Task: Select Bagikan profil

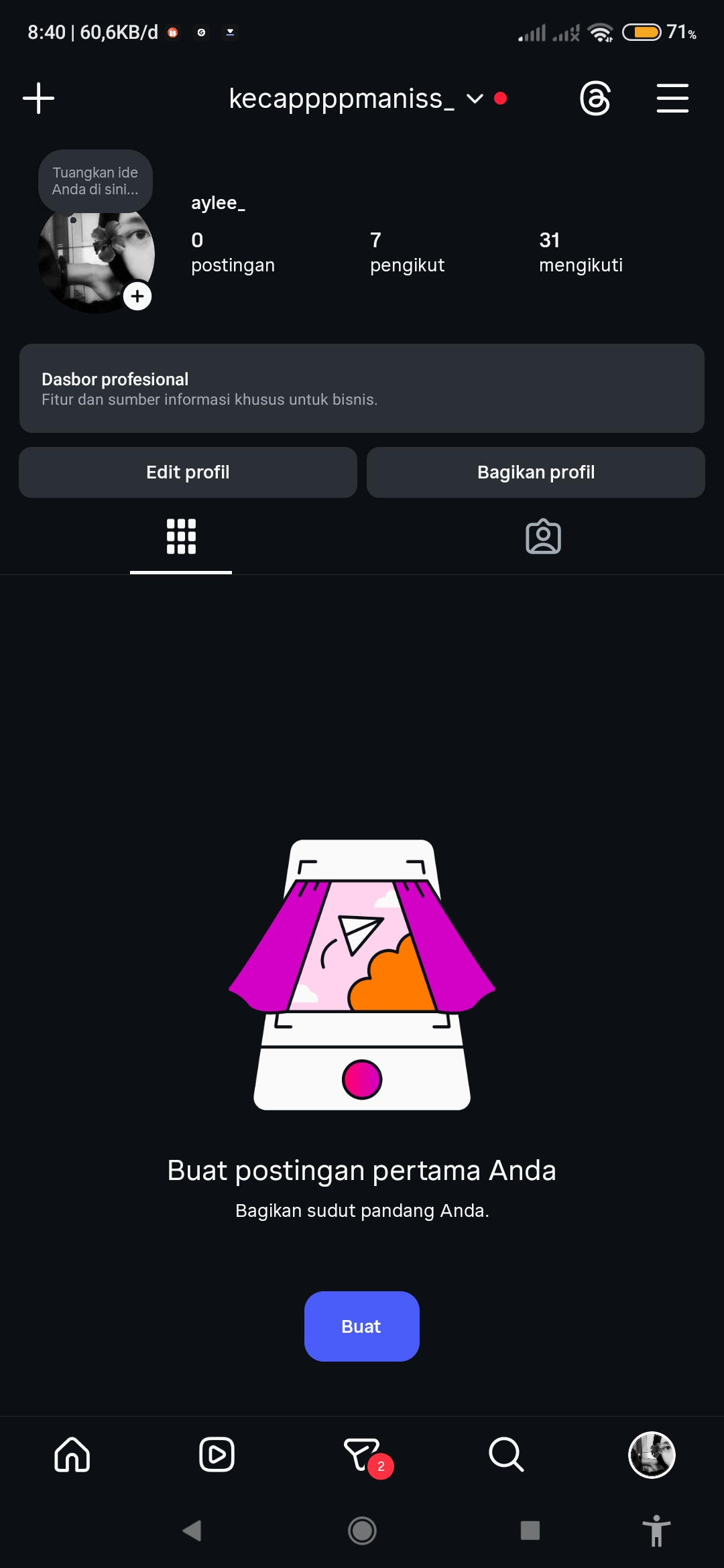Action: click(536, 472)
